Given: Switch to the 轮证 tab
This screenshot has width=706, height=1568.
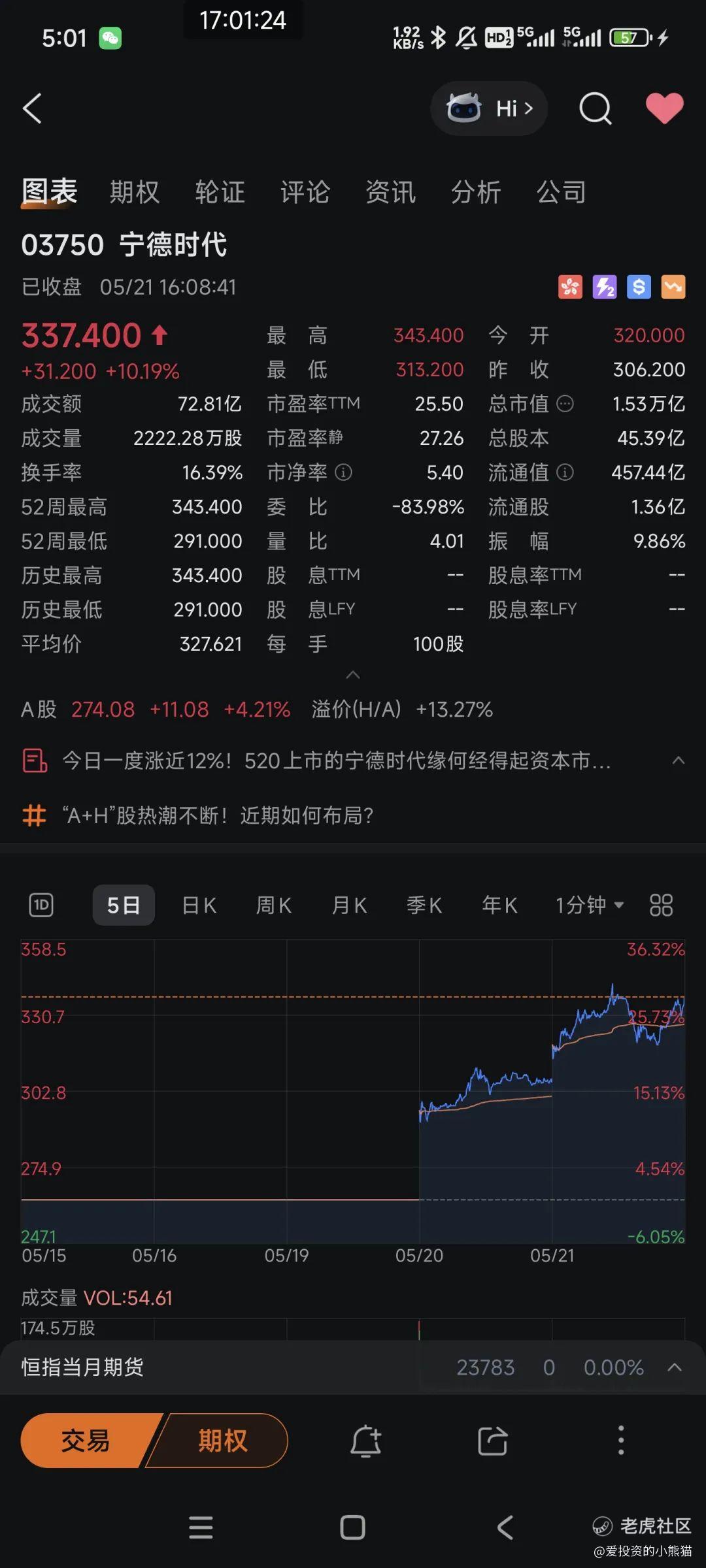Looking at the screenshot, I should tap(220, 192).
